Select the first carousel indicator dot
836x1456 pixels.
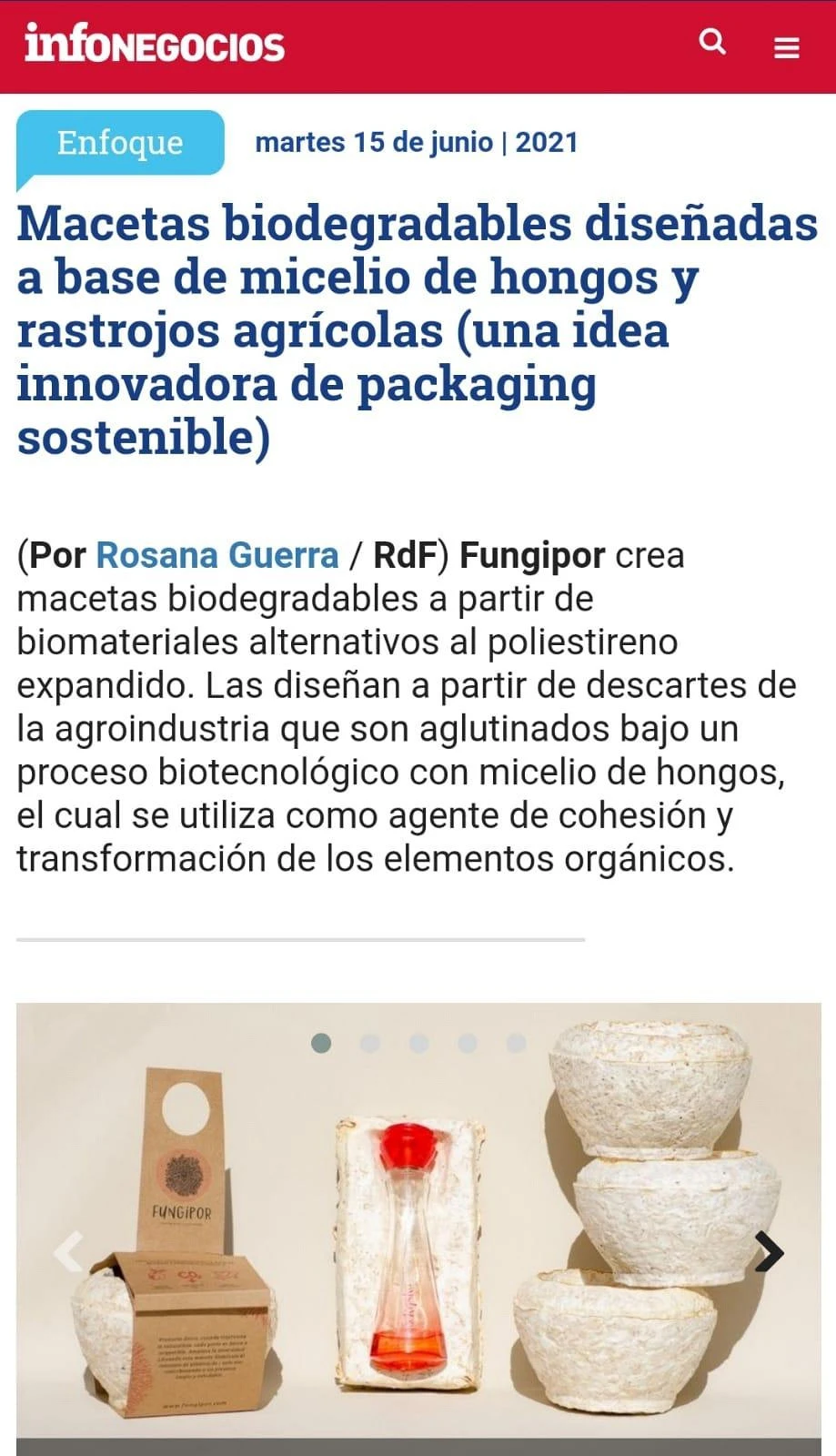tap(321, 1043)
